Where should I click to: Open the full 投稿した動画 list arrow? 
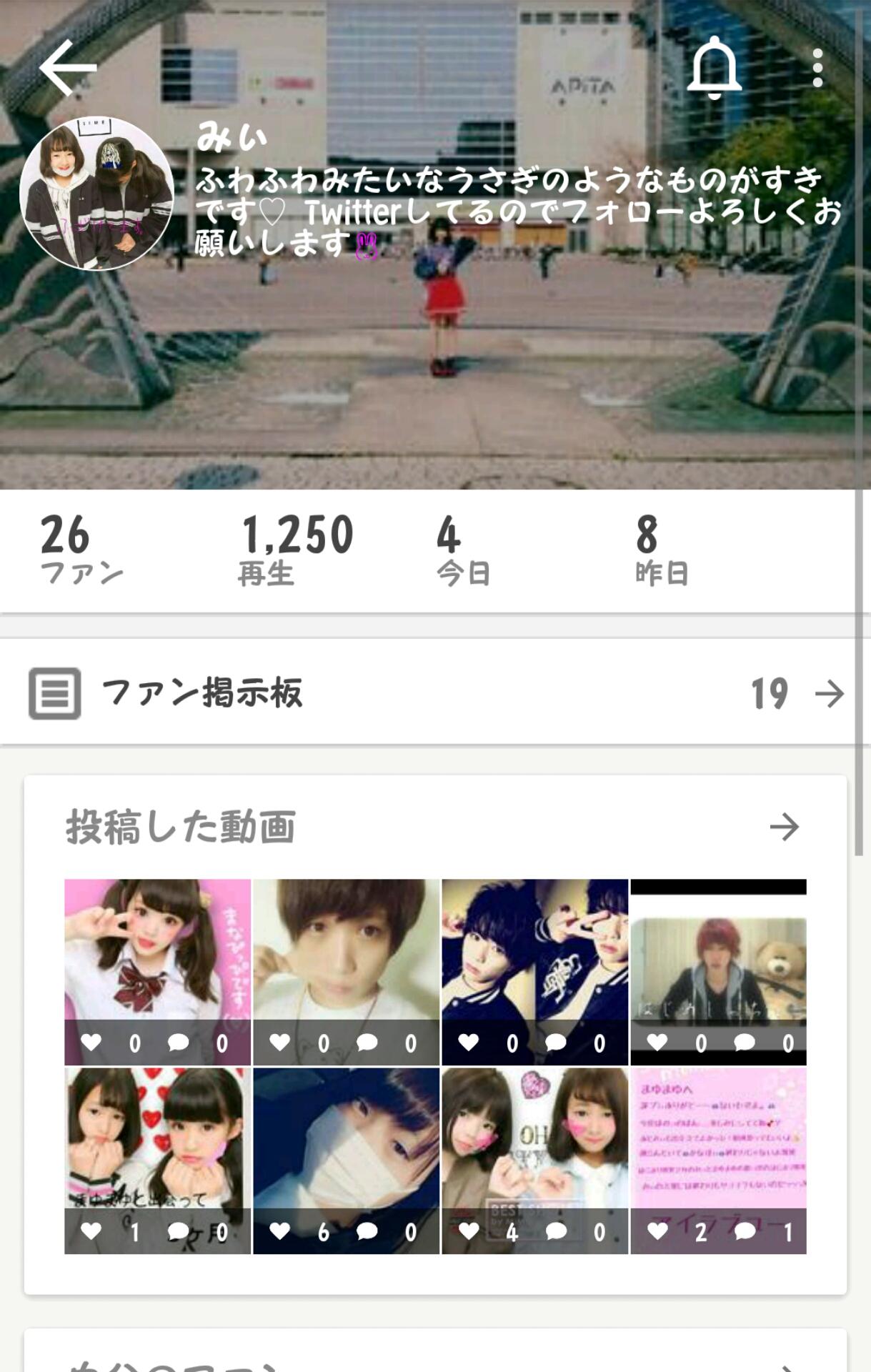[784, 827]
